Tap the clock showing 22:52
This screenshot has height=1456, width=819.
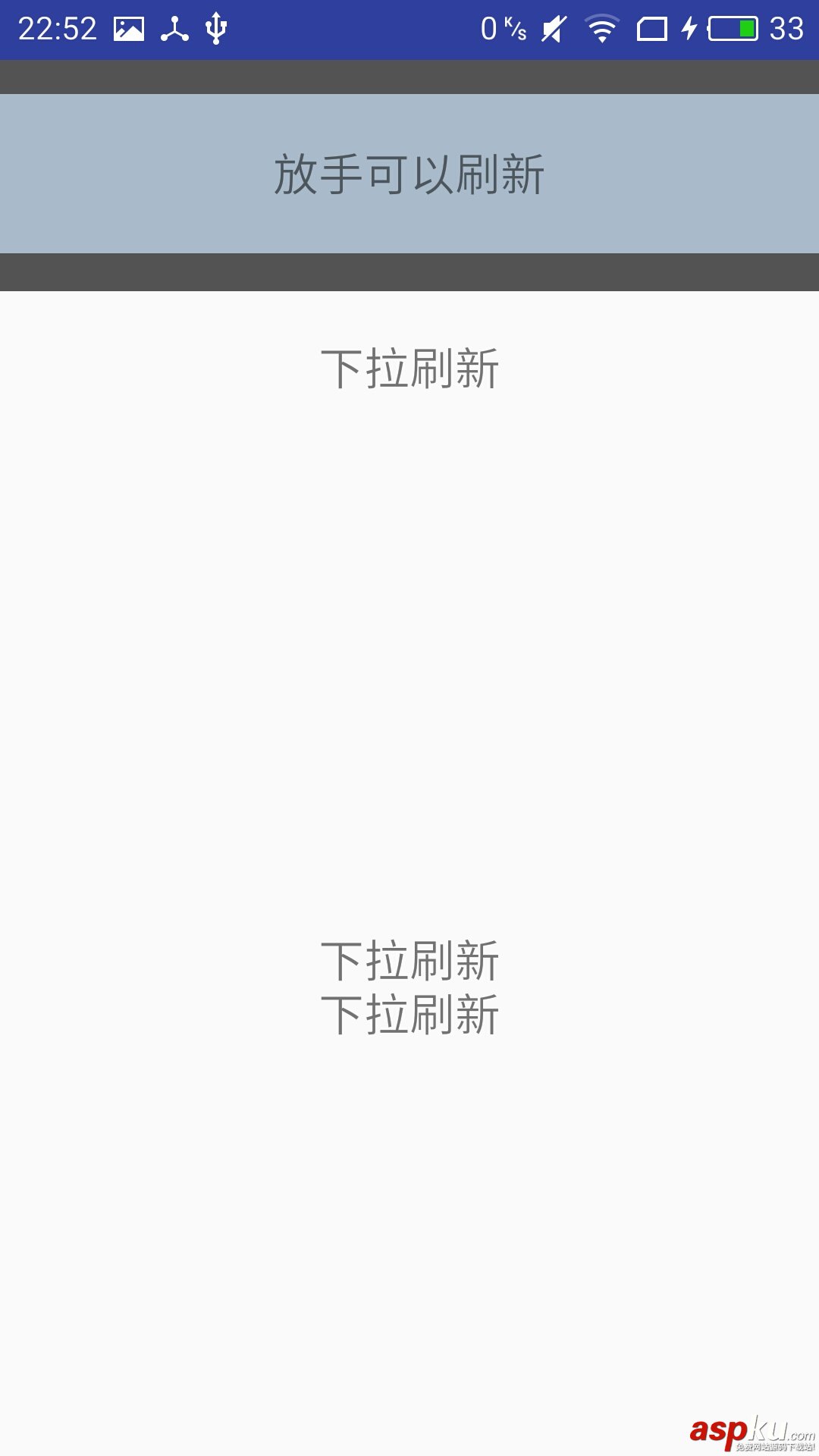tap(57, 27)
